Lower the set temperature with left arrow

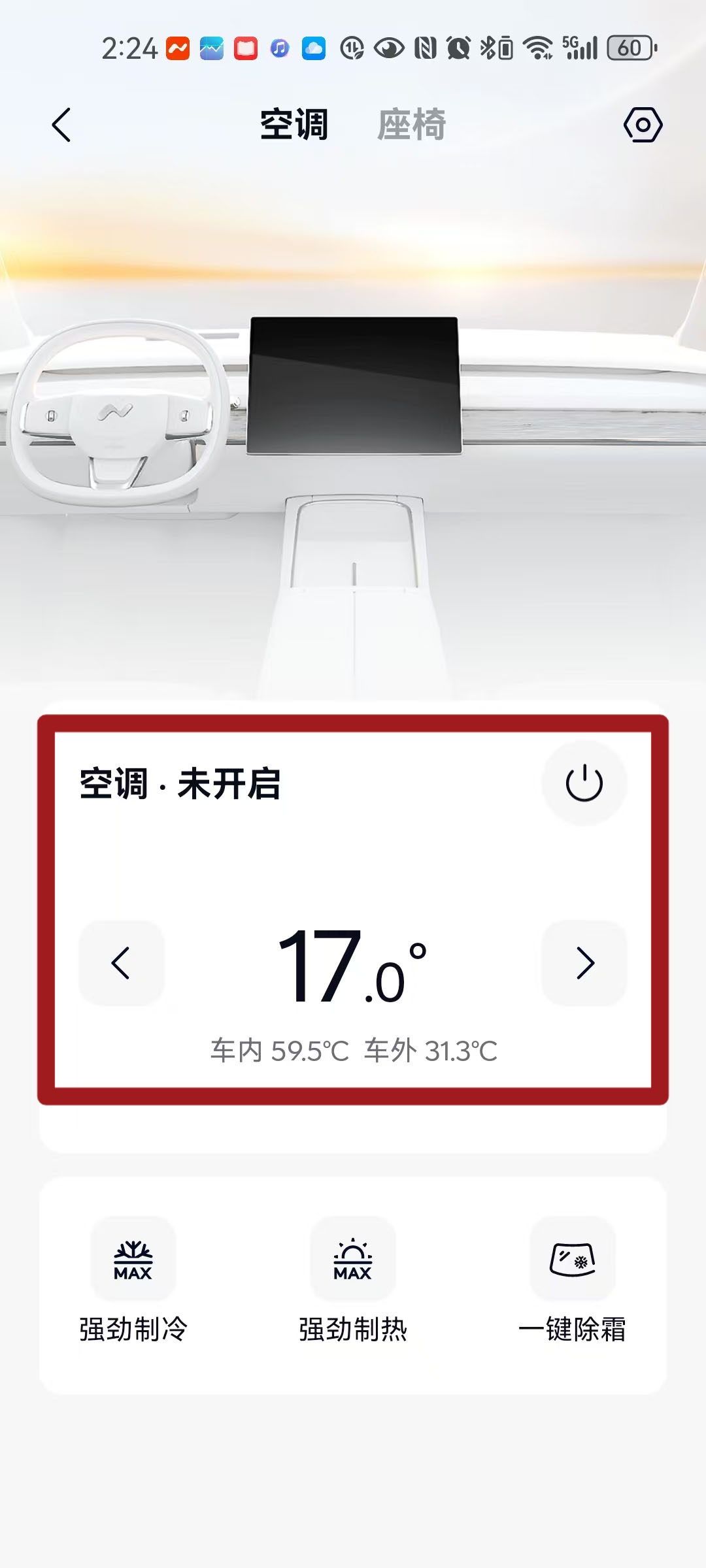[x=121, y=963]
